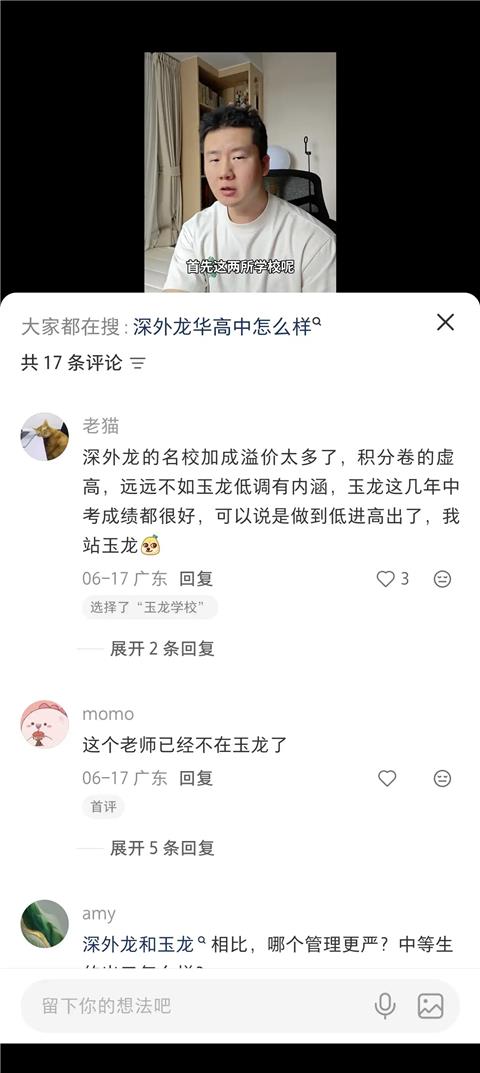
Task: Open 老猫's profile avatar
Action: click(45, 437)
